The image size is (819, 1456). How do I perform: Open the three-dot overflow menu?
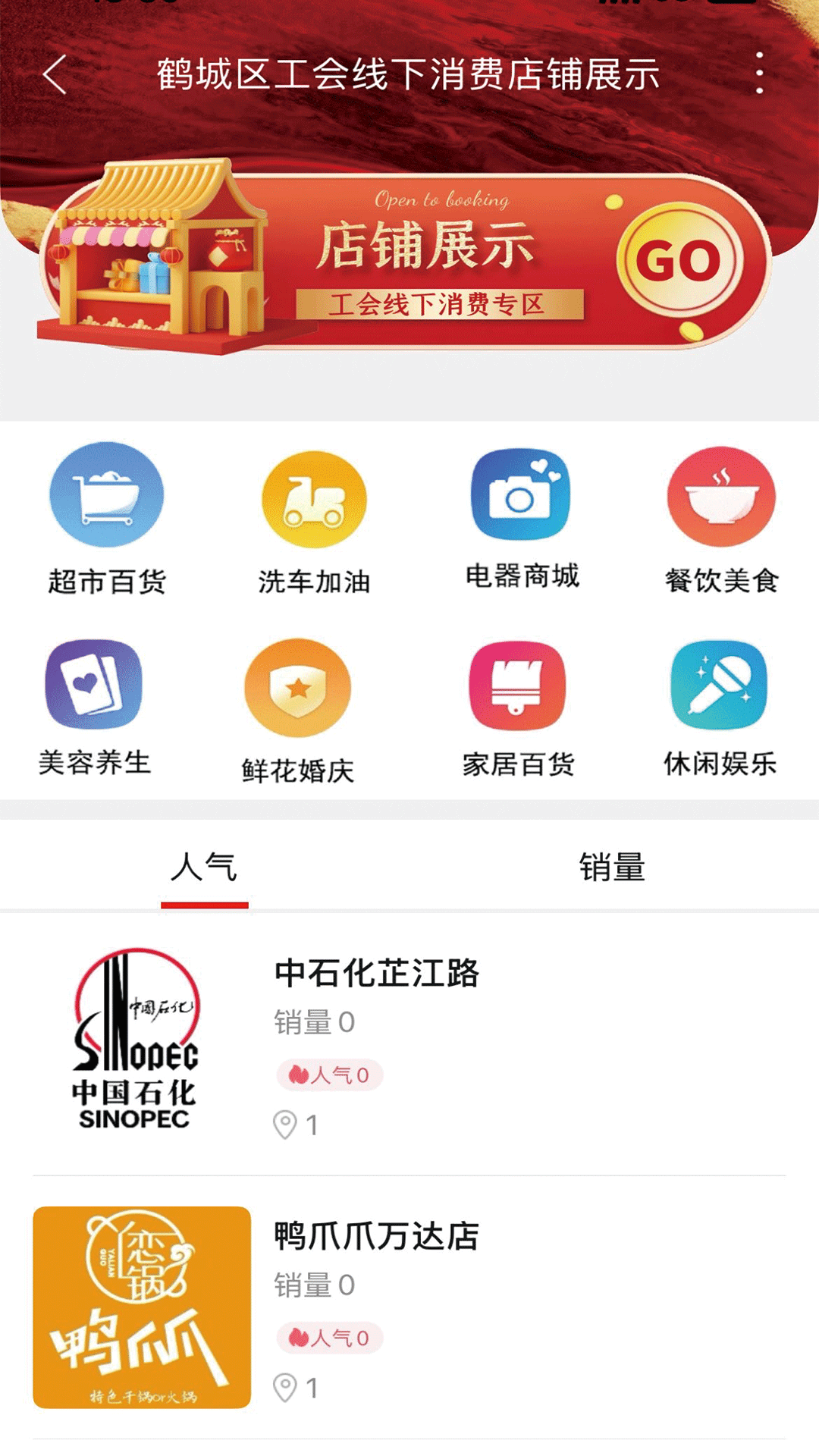pos(760,74)
